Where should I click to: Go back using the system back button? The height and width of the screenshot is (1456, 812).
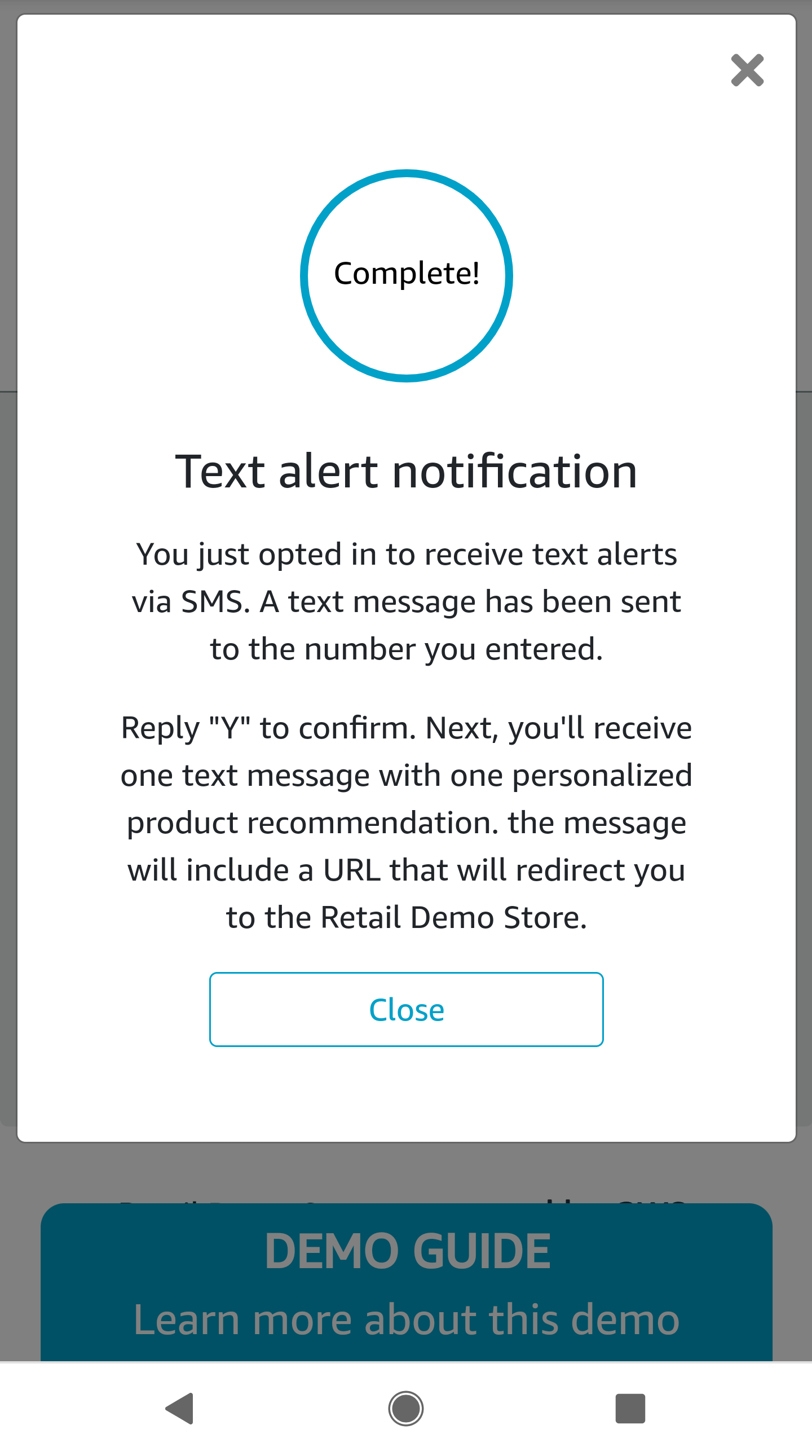click(180, 1409)
